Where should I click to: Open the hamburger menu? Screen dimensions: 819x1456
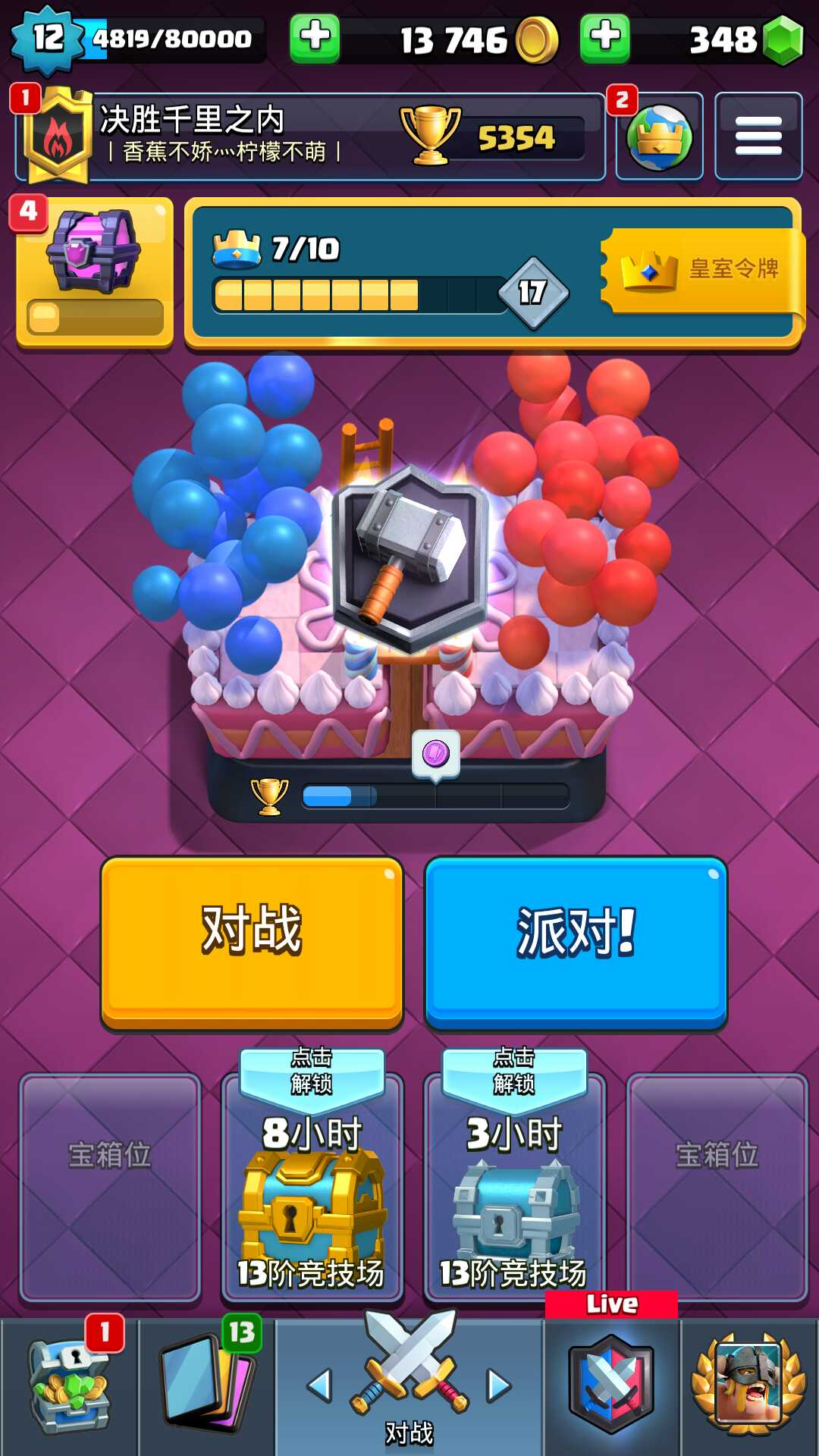(x=758, y=136)
